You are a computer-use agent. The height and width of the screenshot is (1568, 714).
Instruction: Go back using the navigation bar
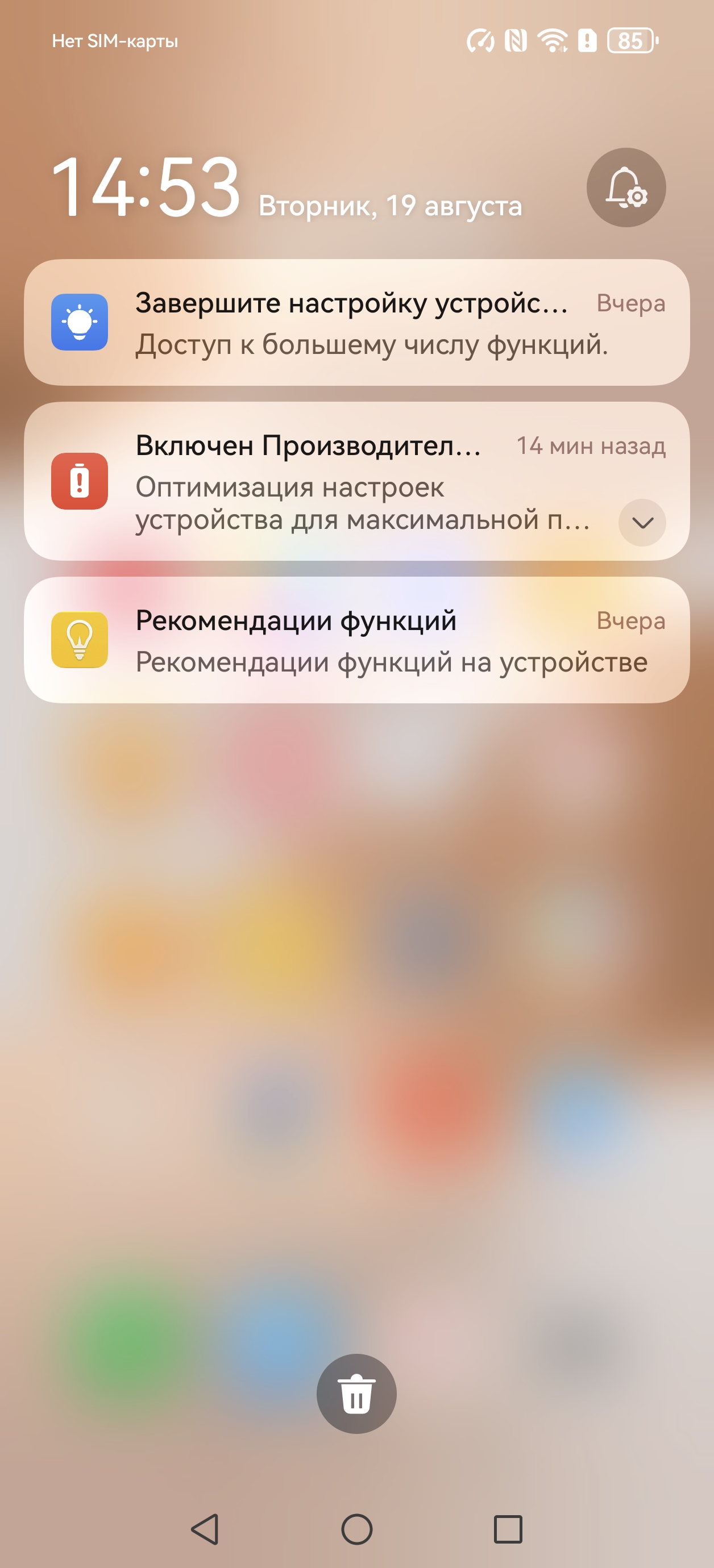tap(205, 1528)
